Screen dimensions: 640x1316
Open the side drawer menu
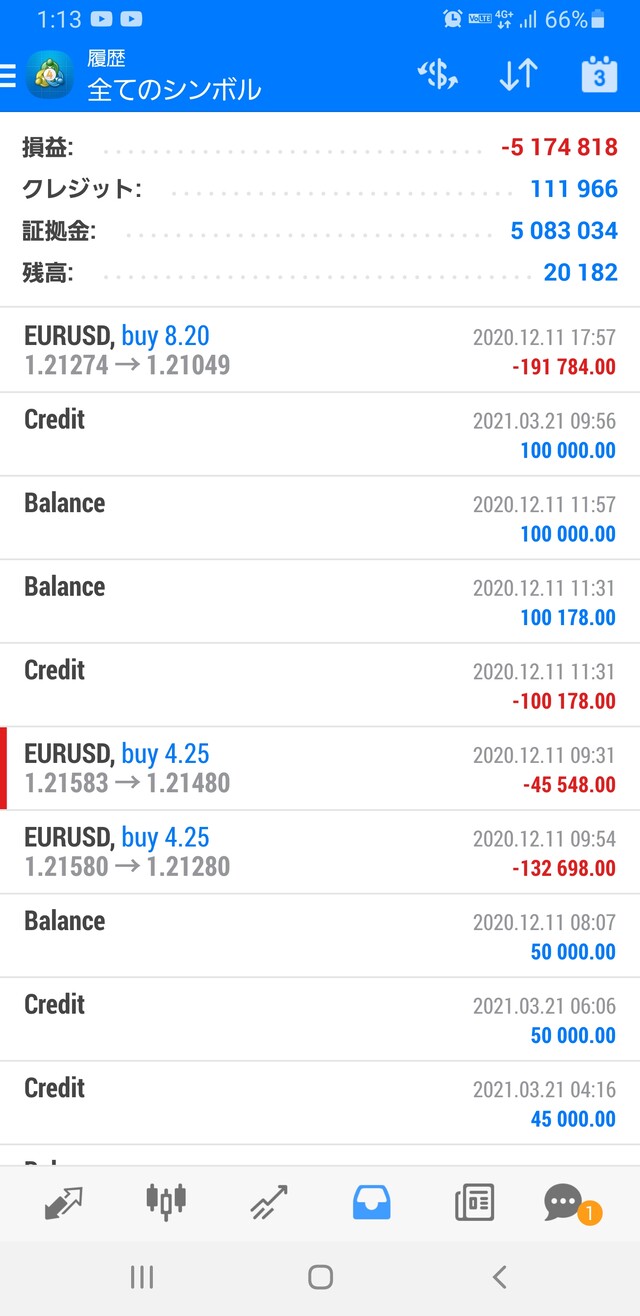(9, 76)
